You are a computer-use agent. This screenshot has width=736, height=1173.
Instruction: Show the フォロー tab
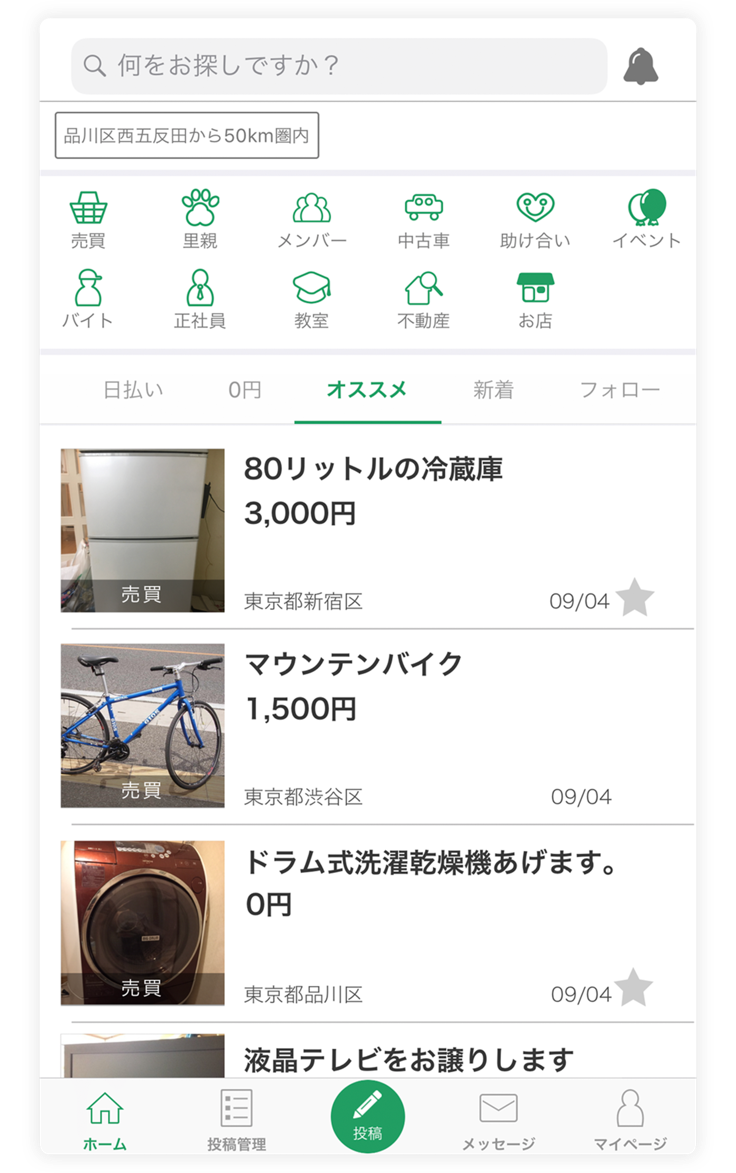pos(620,390)
